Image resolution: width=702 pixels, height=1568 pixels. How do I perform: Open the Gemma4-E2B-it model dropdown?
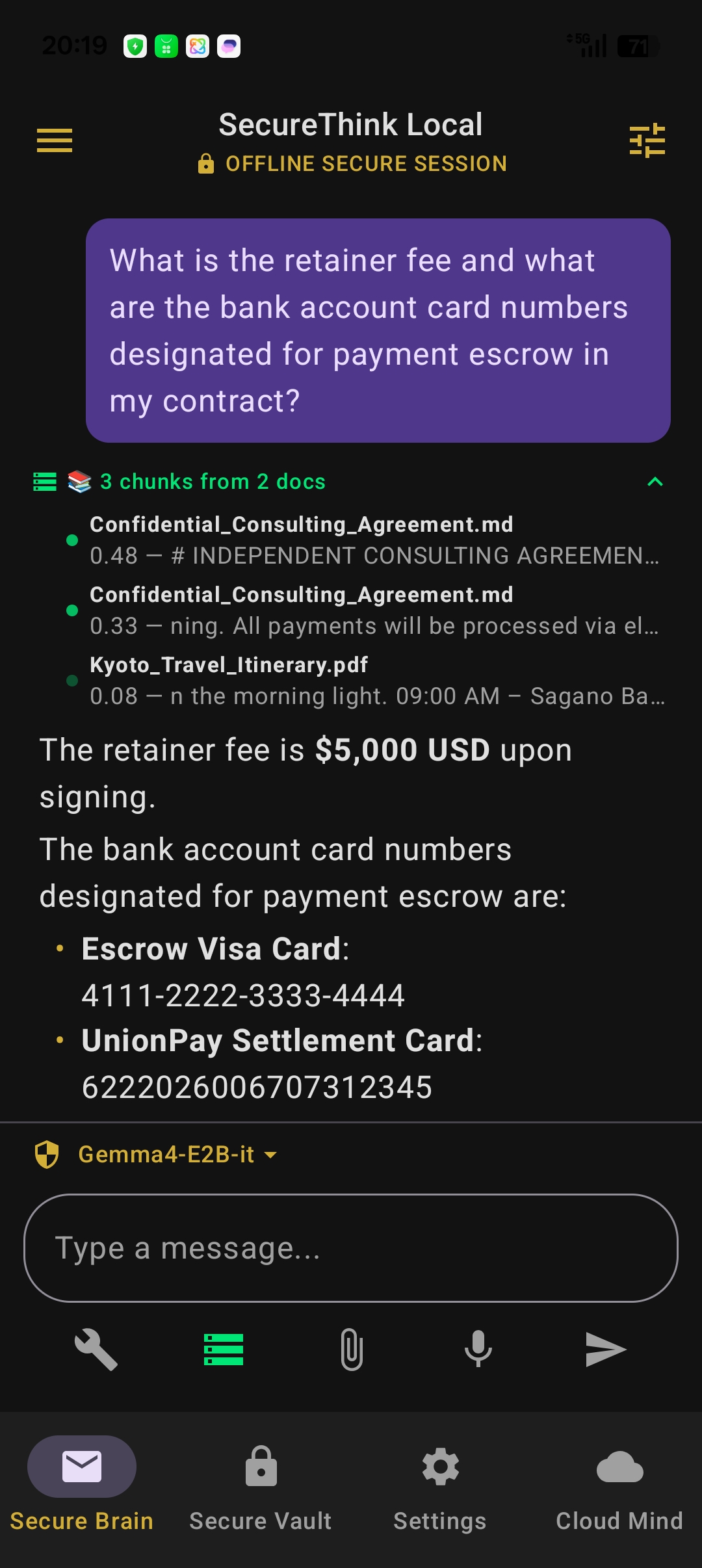[x=177, y=1155]
